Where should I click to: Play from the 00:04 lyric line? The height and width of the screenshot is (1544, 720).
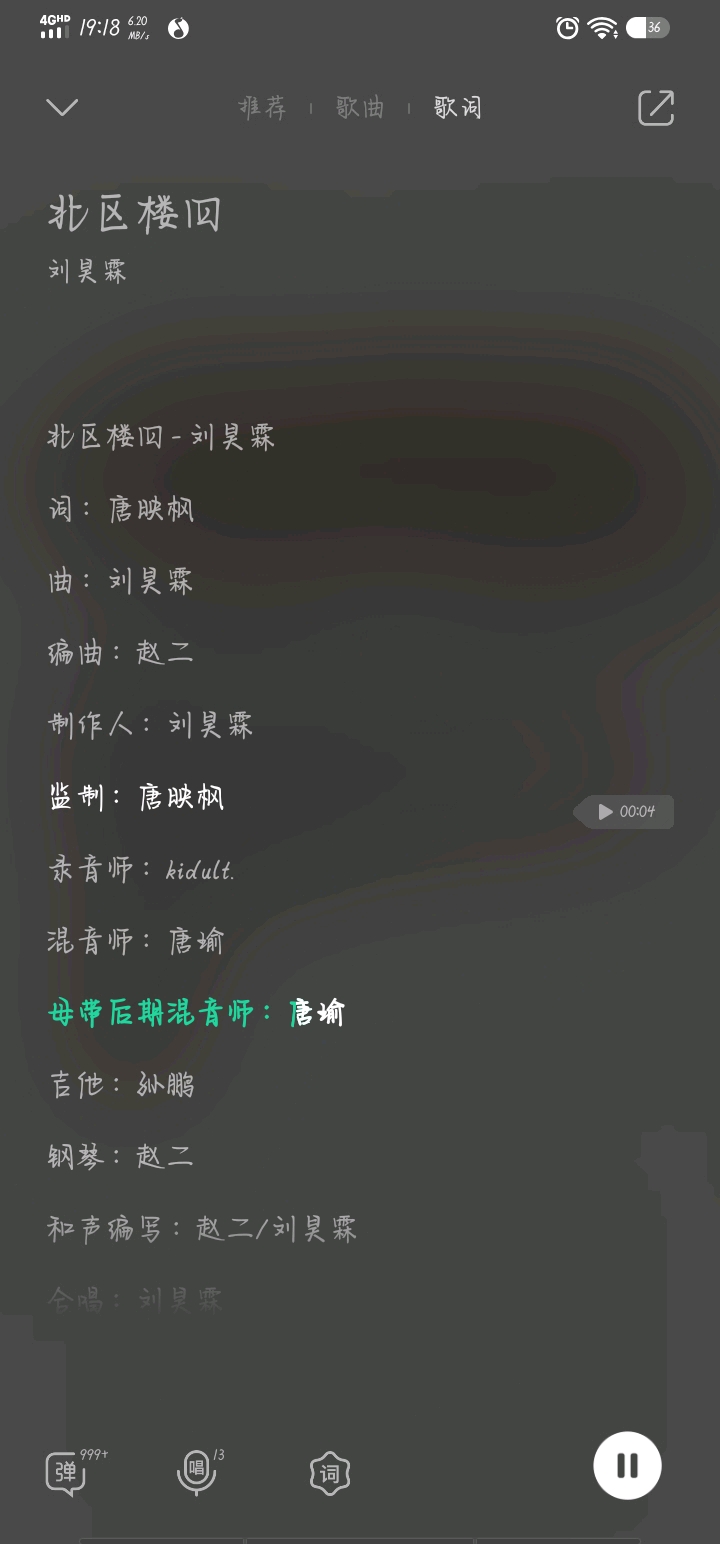(x=626, y=812)
